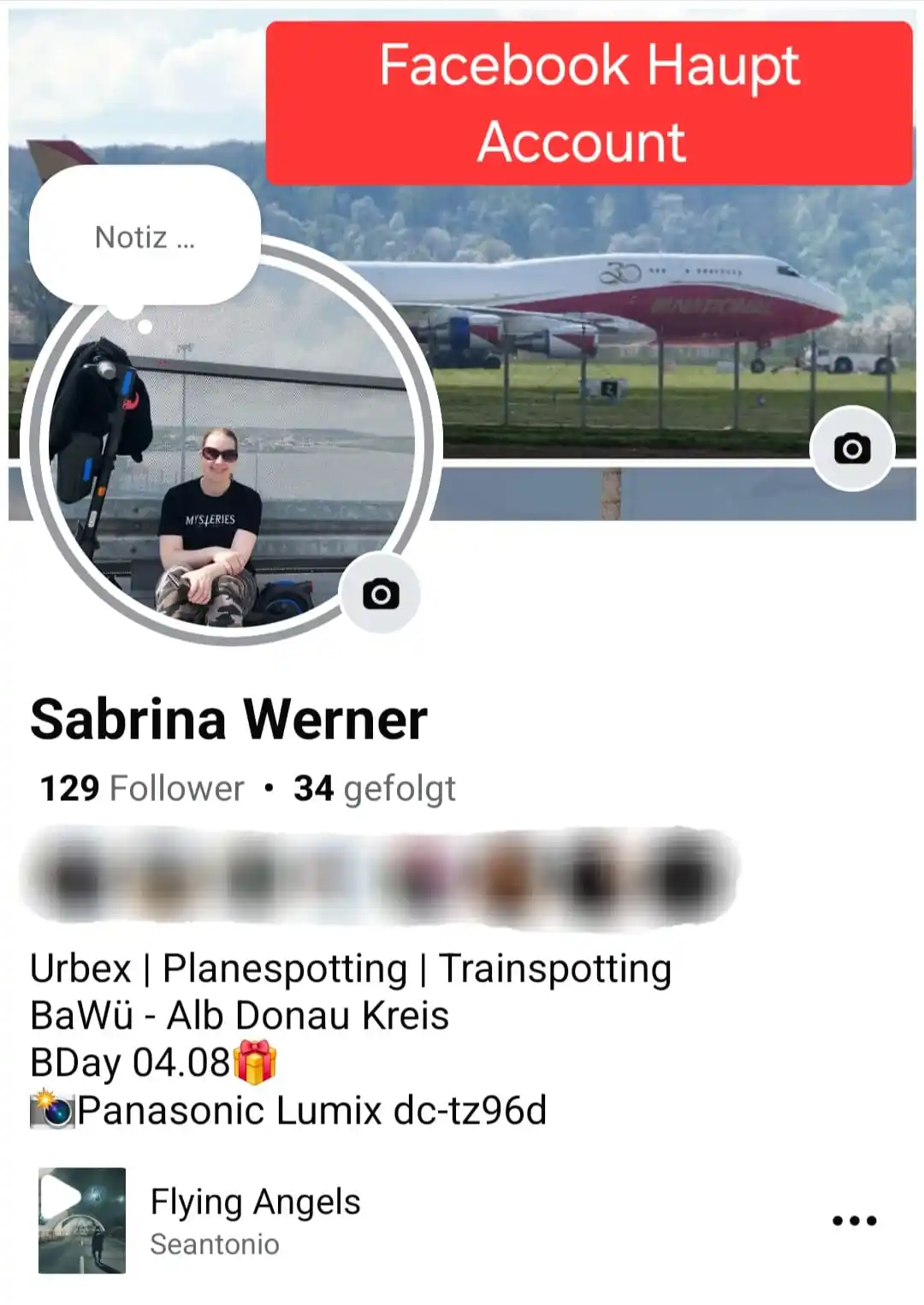
Task: Open the 129 Follower list
Action: coord(142,788)
